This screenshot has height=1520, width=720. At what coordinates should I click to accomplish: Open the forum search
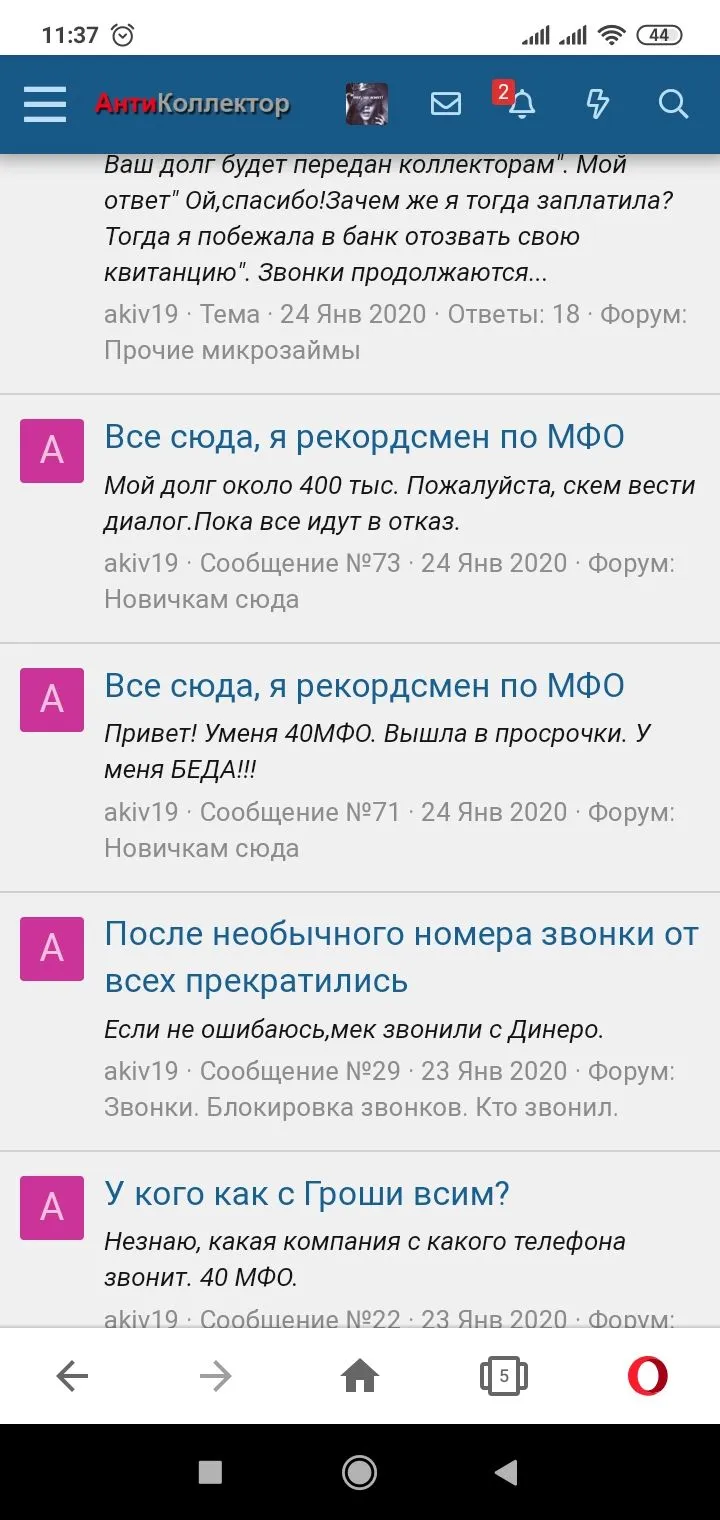(673, 104)
